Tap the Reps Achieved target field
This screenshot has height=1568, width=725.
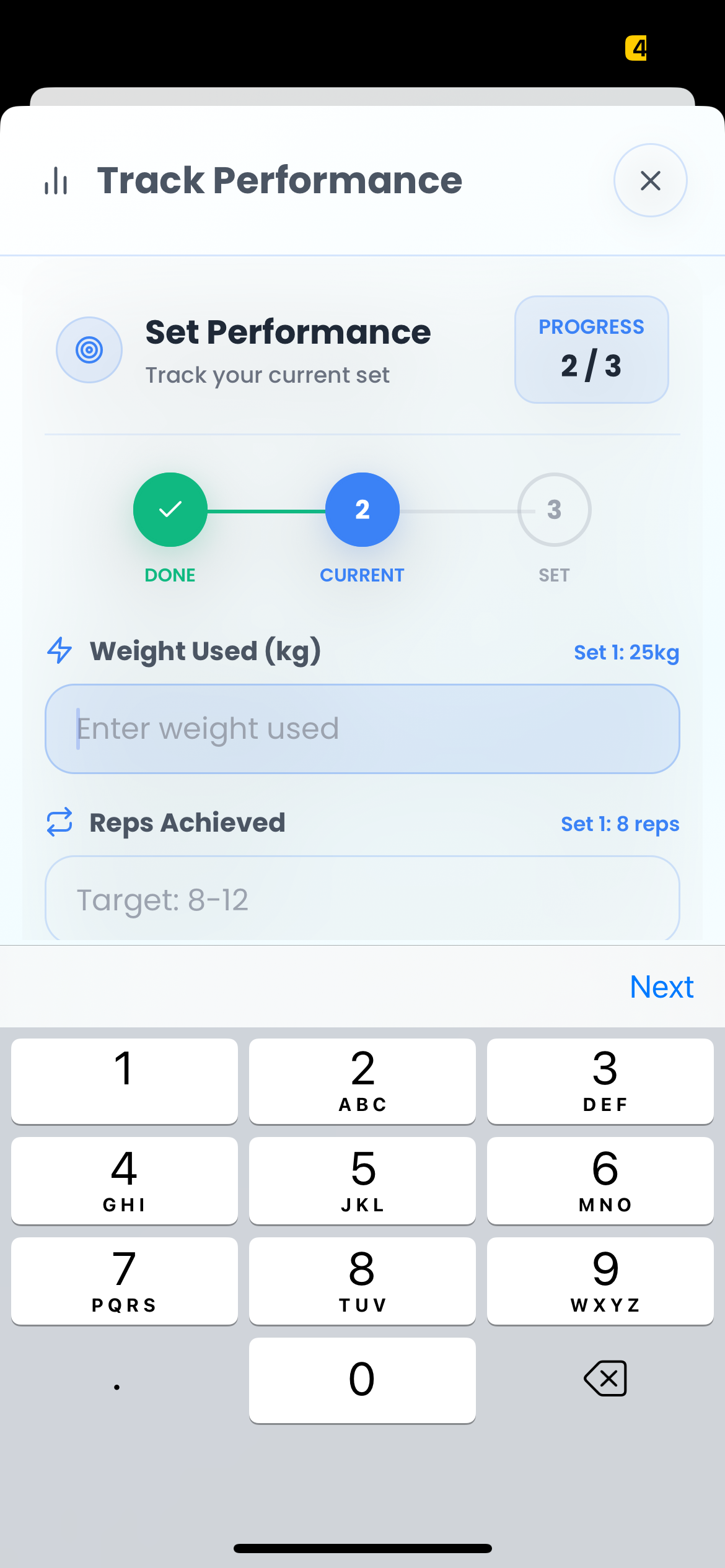tap(362, 899)
